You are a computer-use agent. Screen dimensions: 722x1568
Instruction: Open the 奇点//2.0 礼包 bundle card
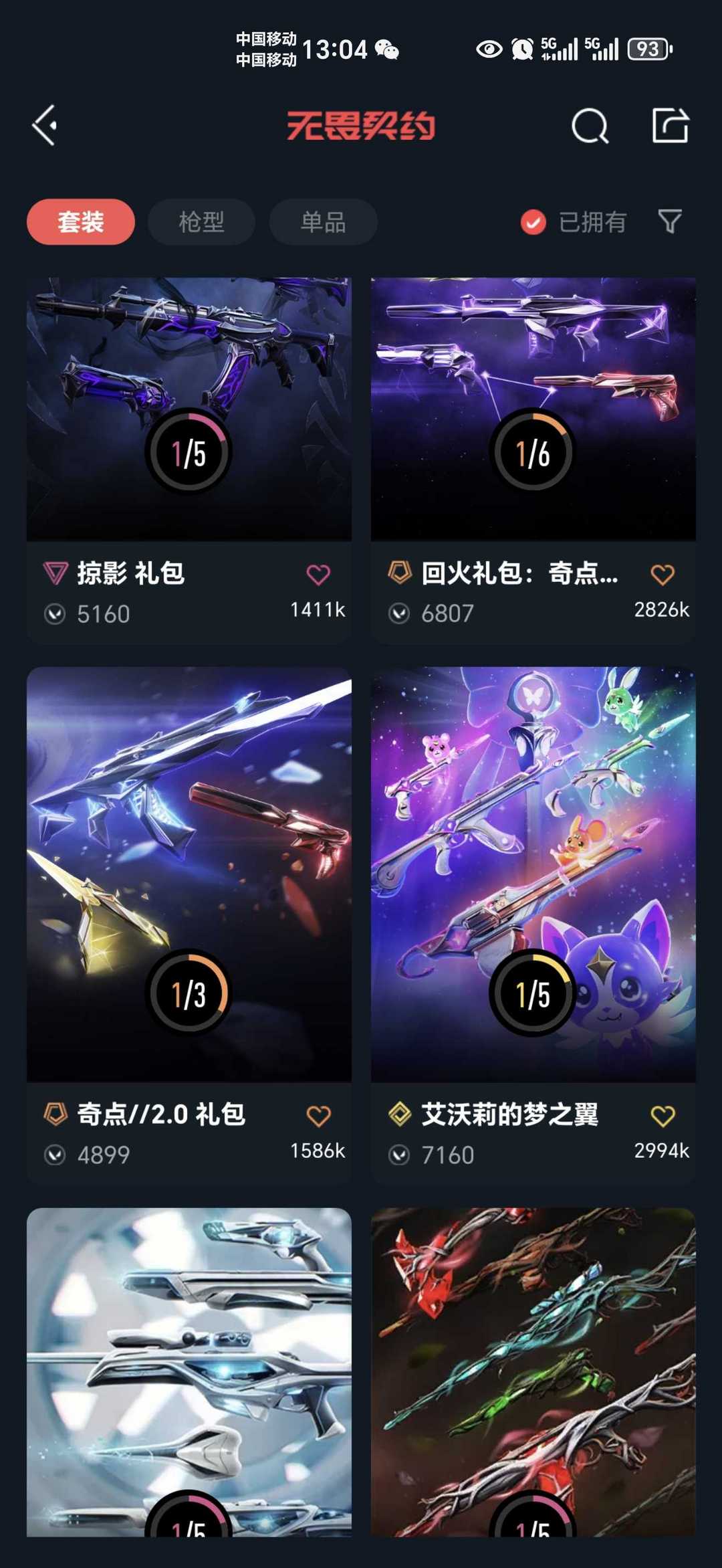click(x=189, y=925)
